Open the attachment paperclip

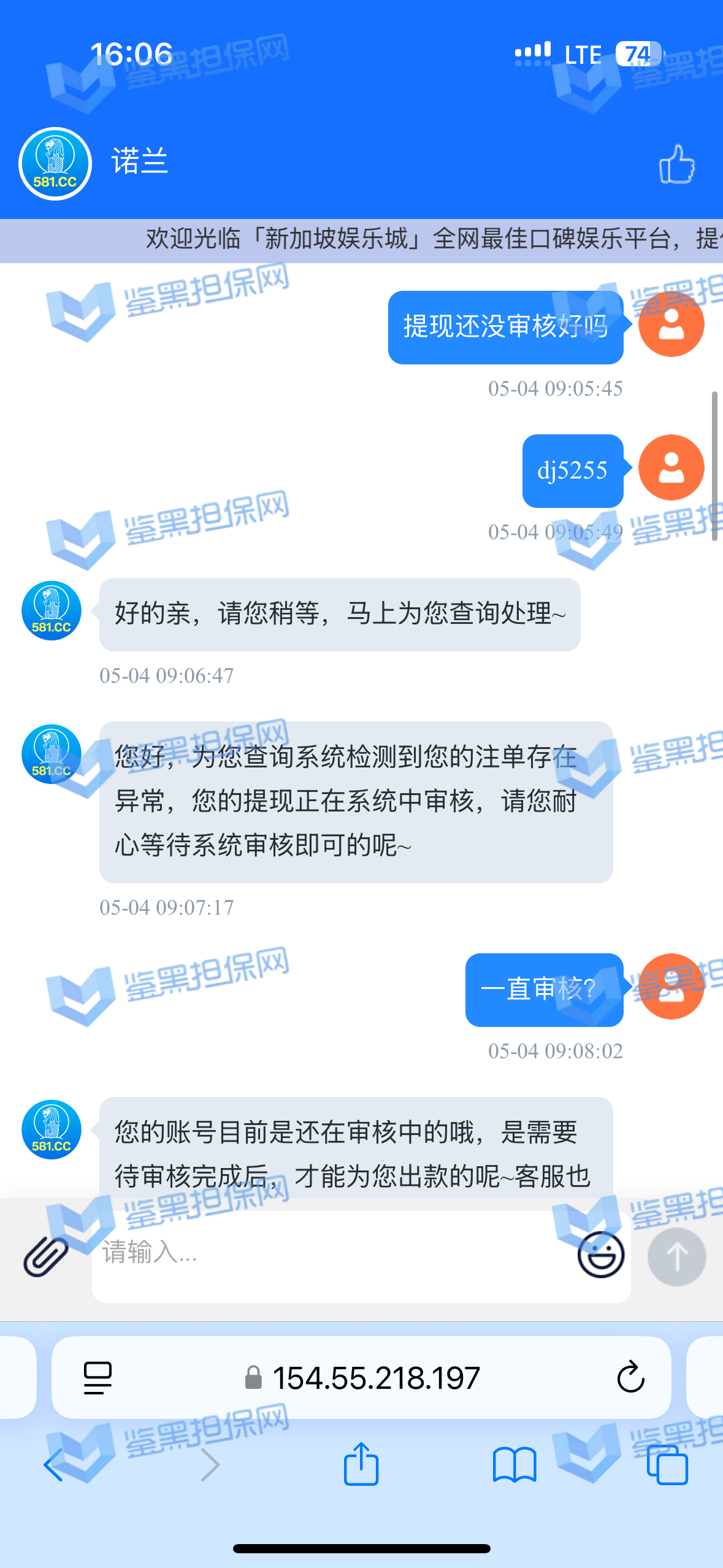tap(46, 1256)
